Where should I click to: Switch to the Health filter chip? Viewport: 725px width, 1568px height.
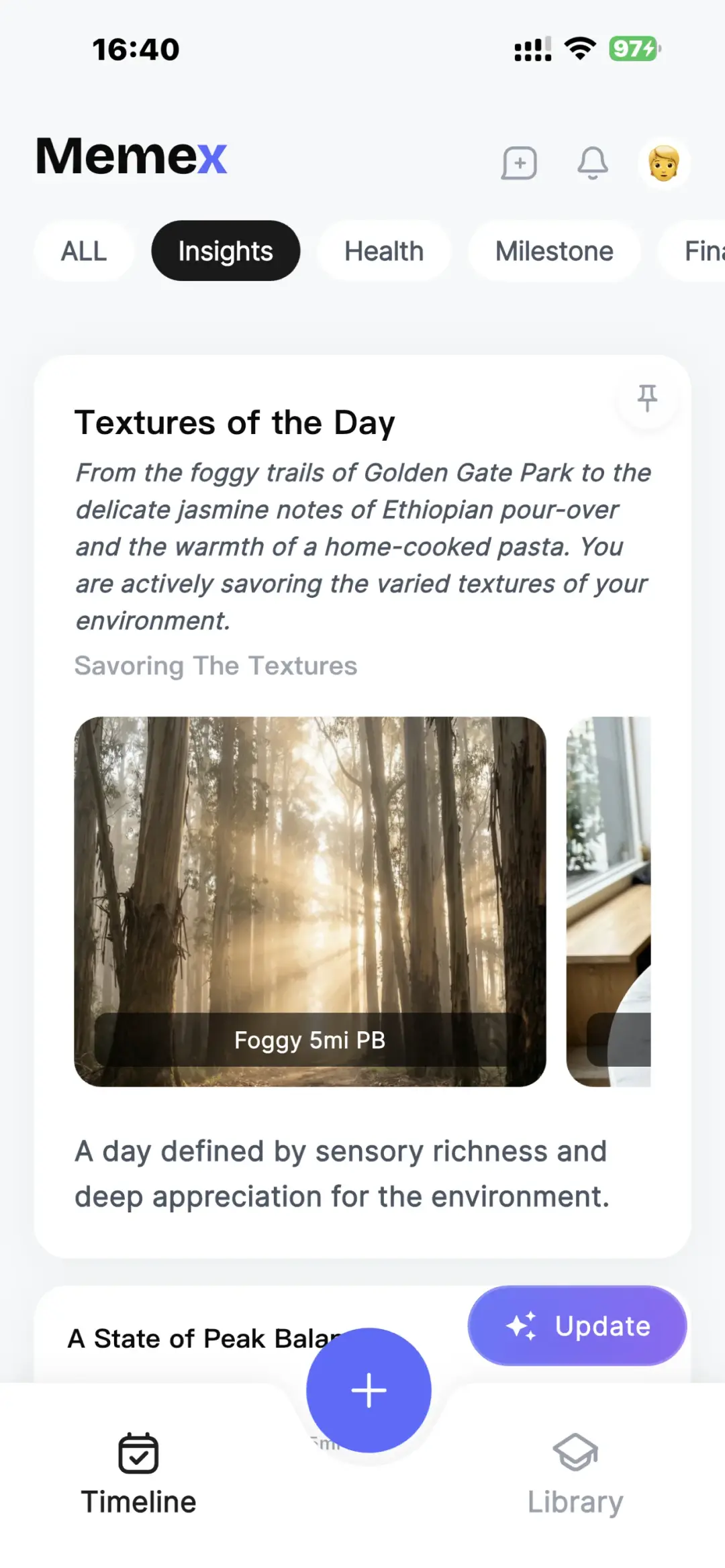(384, 251)
